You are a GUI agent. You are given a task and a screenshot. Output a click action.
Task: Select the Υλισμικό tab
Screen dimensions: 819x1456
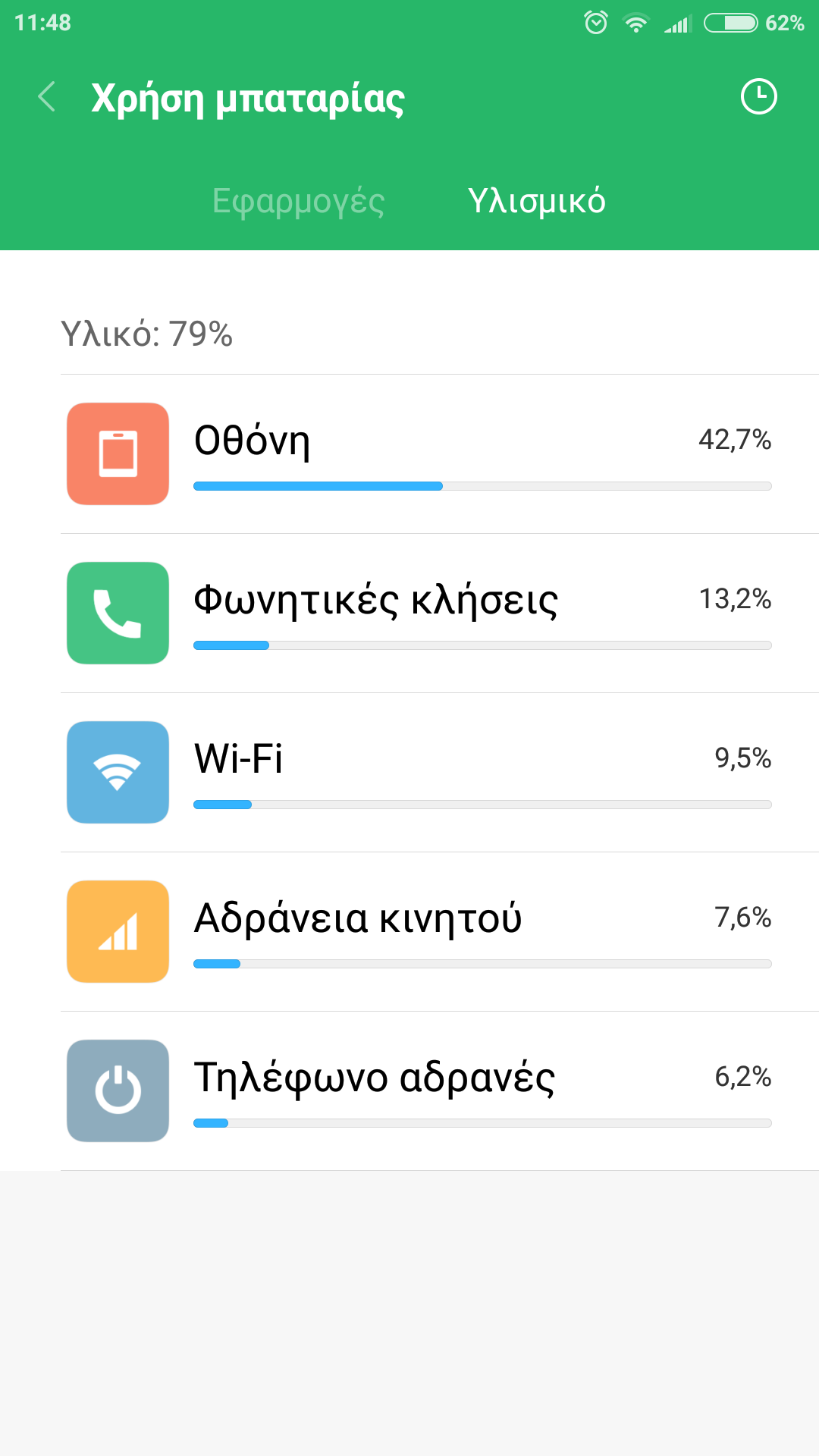536,201
